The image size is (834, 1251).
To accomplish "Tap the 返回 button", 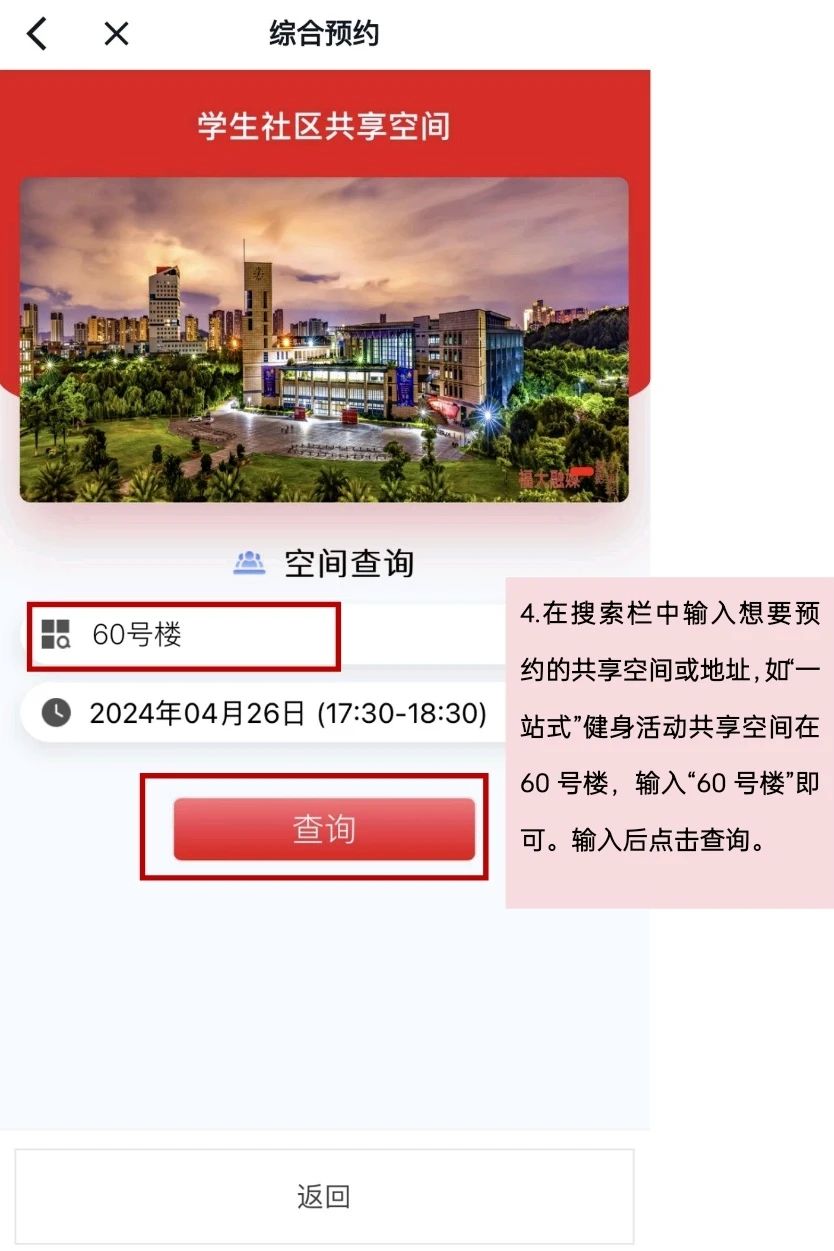I will 323,1196.
